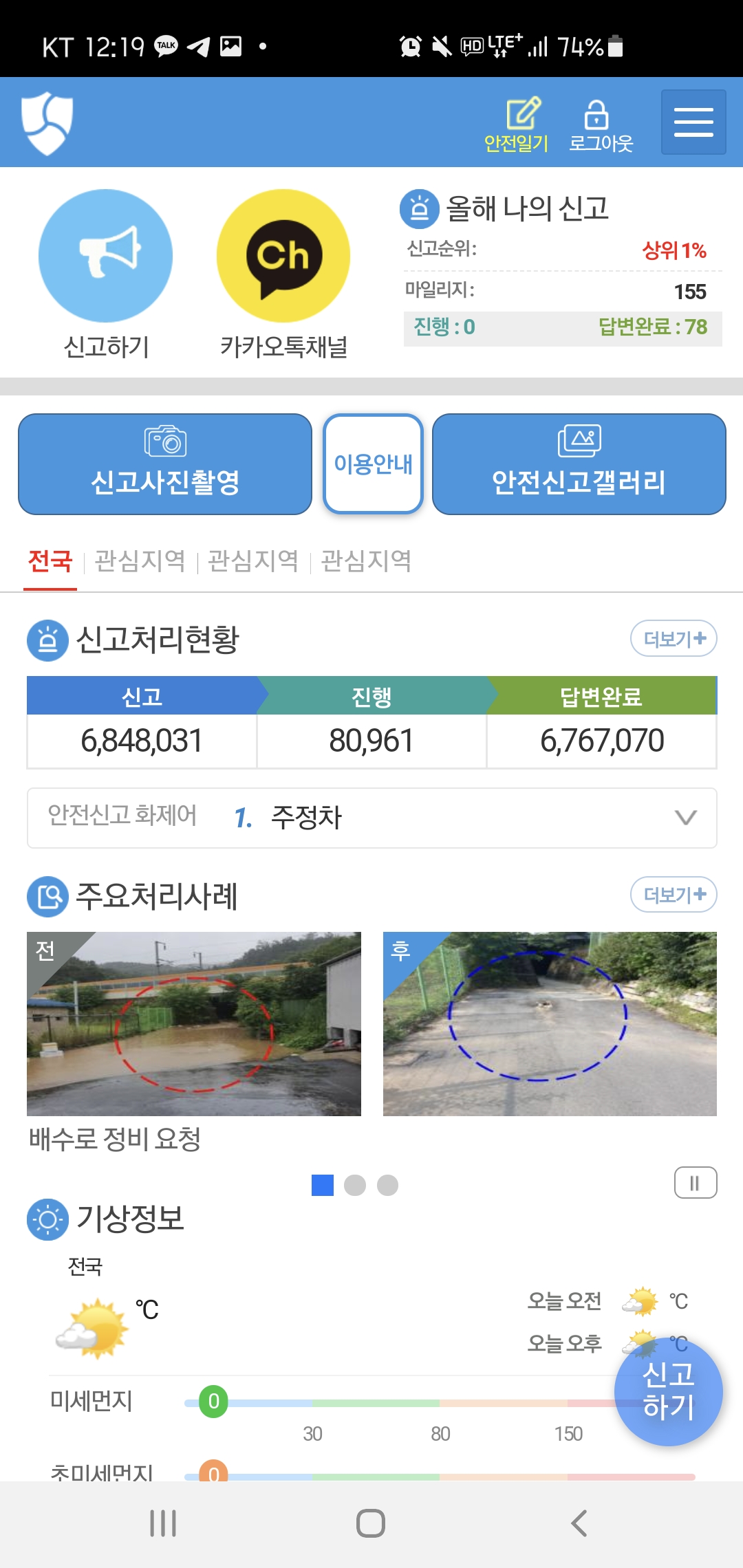Tap the floating 신고하기 button
Image resolution: width=743 pixels, height=1568 pixels.
pyautogui.click(x=668, y=1391)
